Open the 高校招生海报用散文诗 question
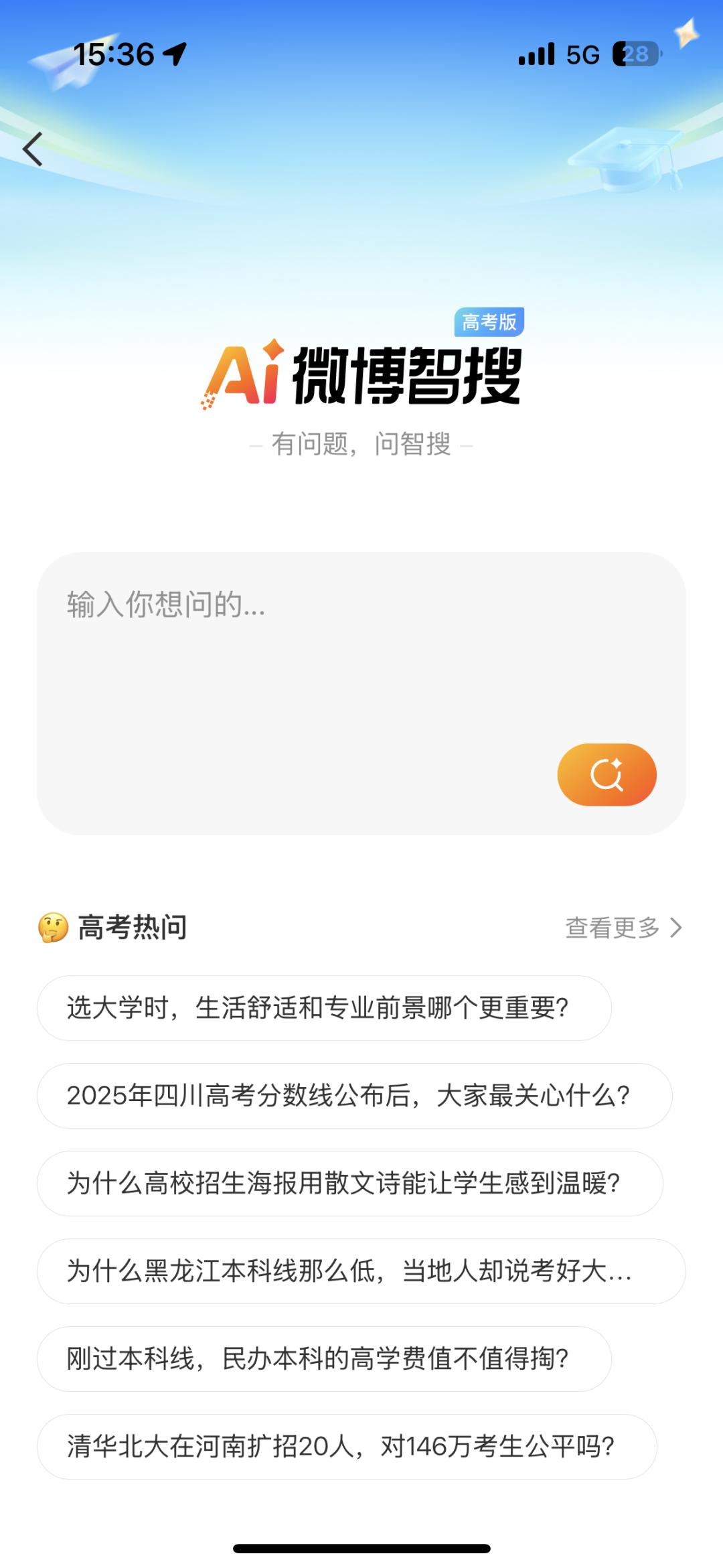This screenshot has width=723, height=1568. coord(349,1184)
